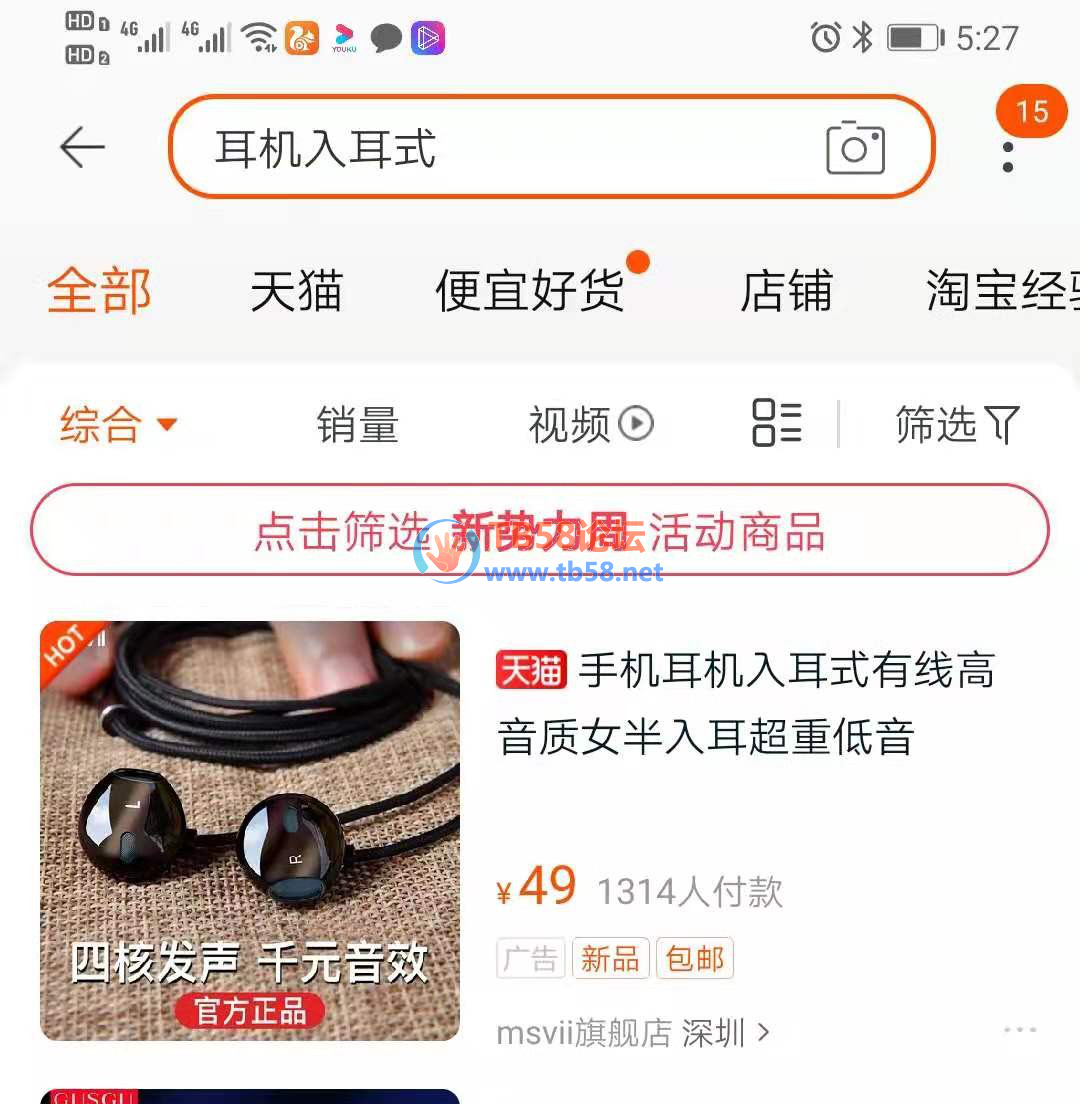This screenshot has height=1104, width=1080.
Task: Switch to the 淘宝经验 tab
Action: click(x=1000, y=292)
